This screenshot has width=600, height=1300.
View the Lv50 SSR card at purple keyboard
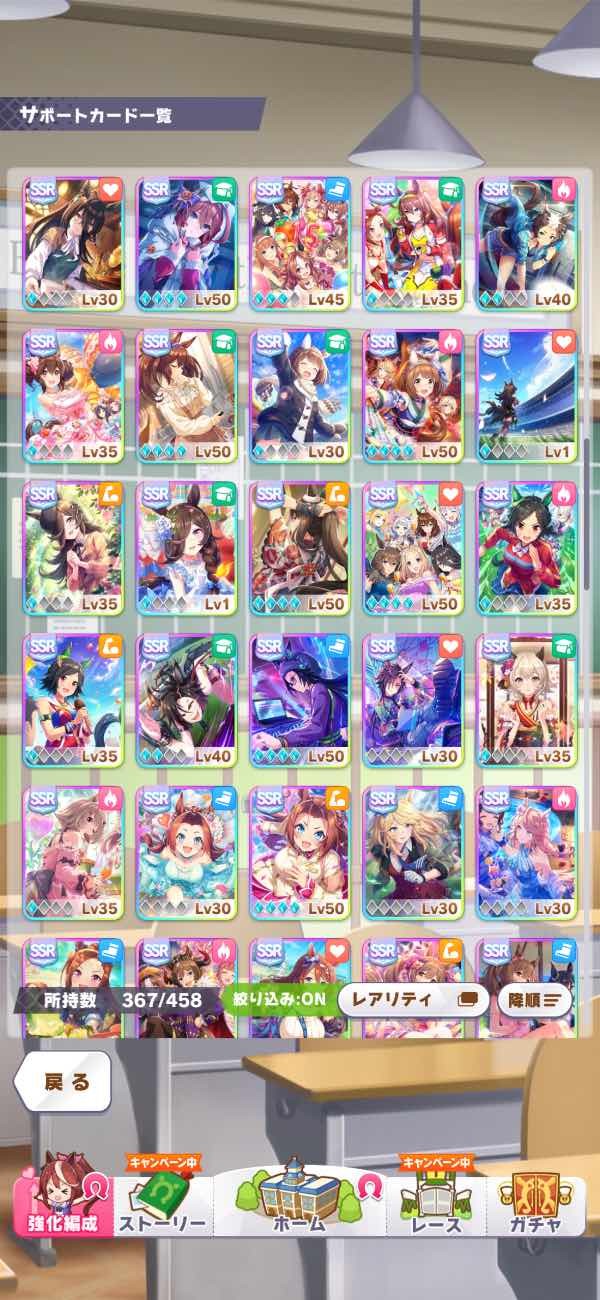point(300,699)
